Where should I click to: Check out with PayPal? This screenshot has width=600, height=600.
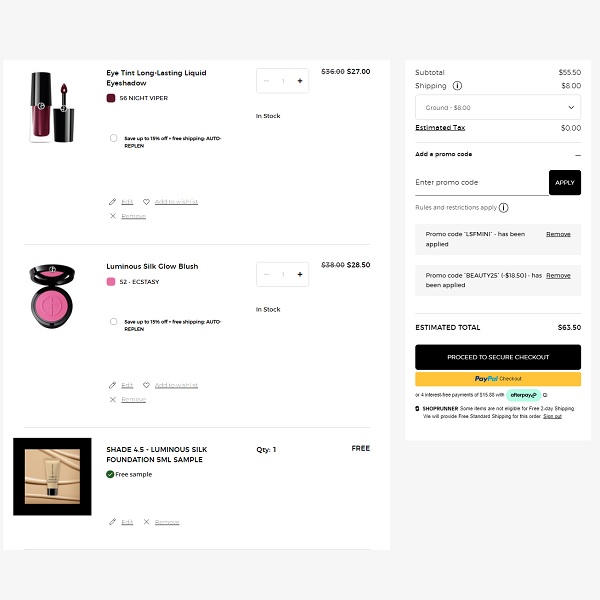tap(497, 379)
